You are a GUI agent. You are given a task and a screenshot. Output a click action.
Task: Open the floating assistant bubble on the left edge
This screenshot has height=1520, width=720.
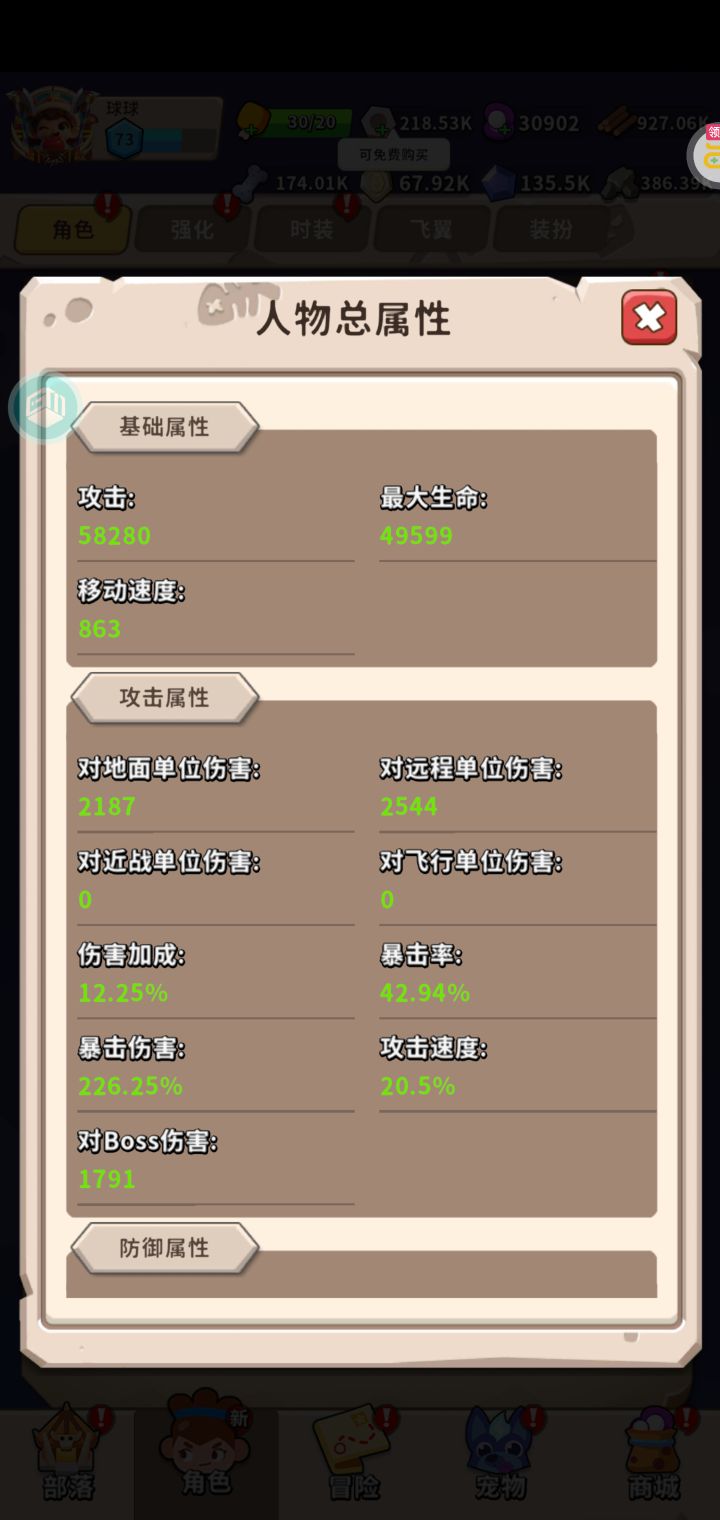(44, 406)
